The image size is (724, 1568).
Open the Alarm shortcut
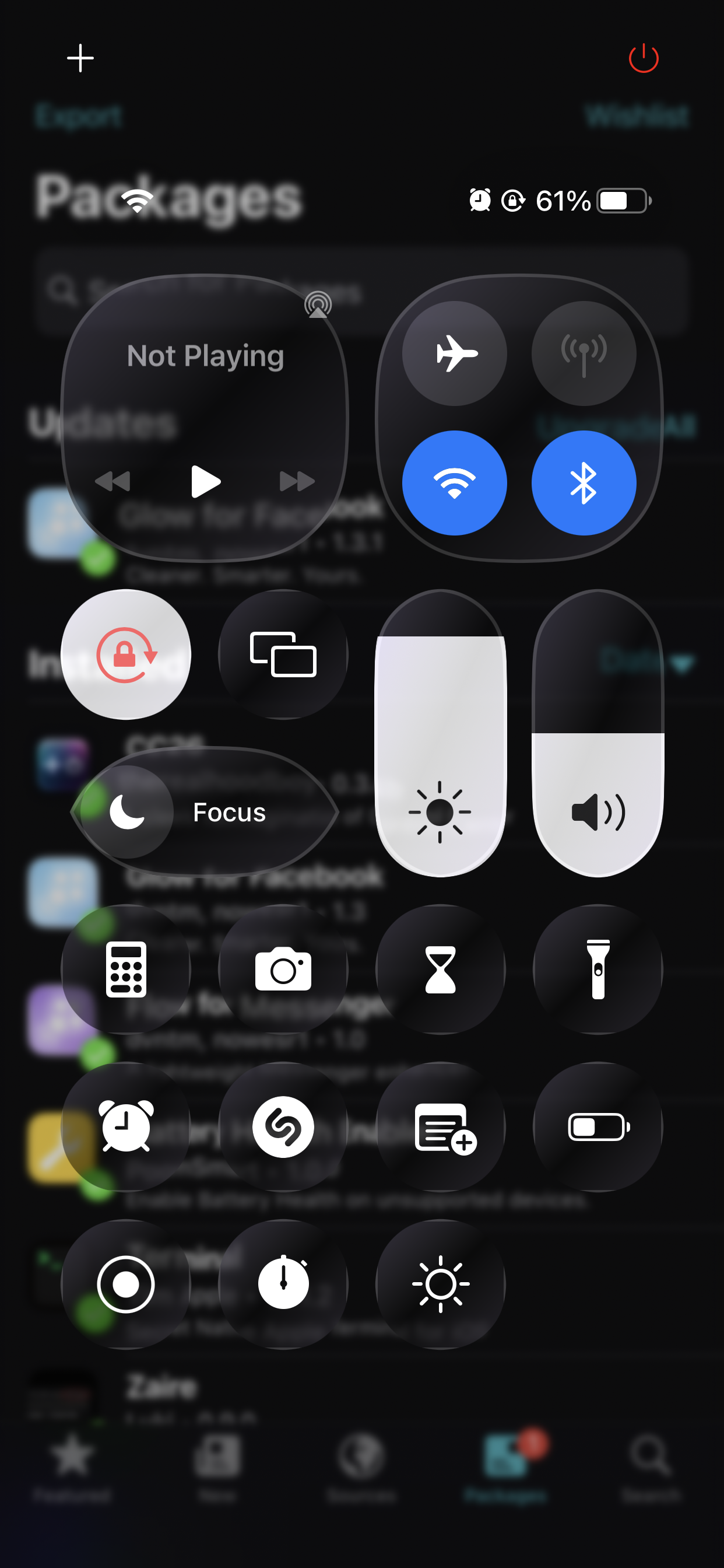click(x=126, y=1126)
